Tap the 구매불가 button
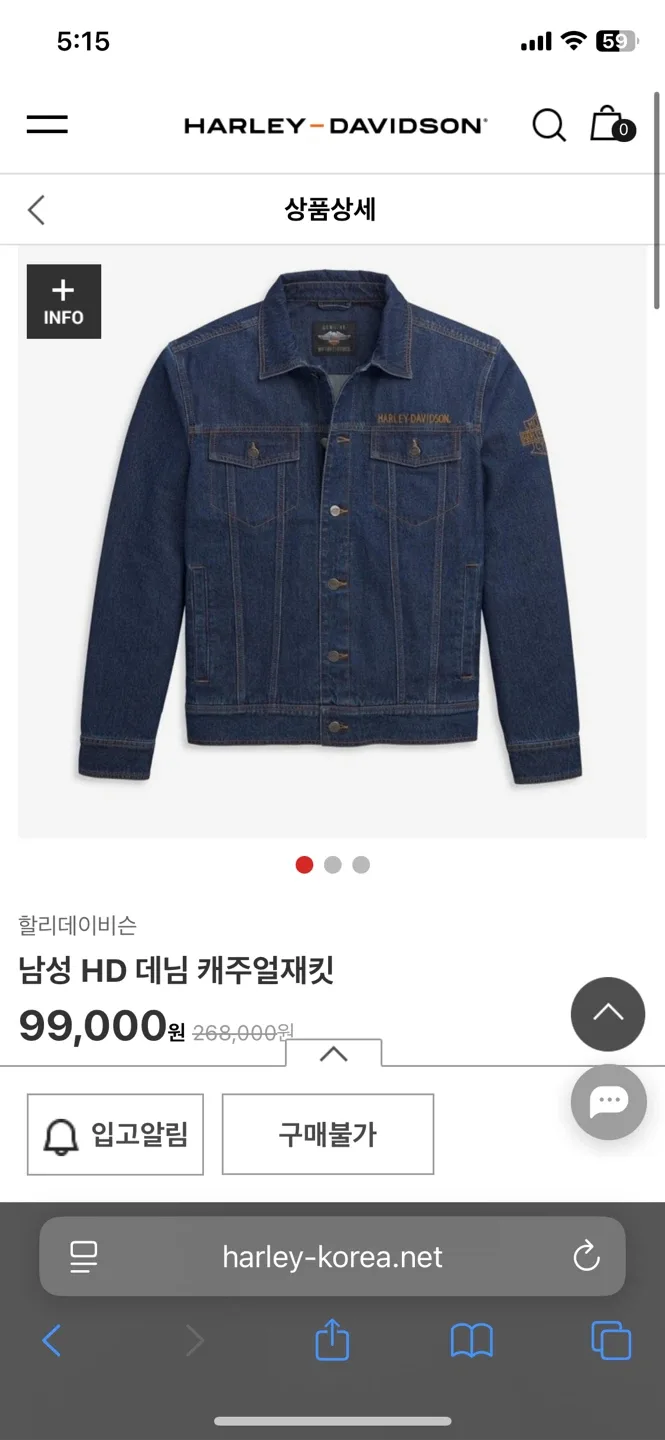The height and width of the screenshot is (1440, 665). click(327, 1134)
